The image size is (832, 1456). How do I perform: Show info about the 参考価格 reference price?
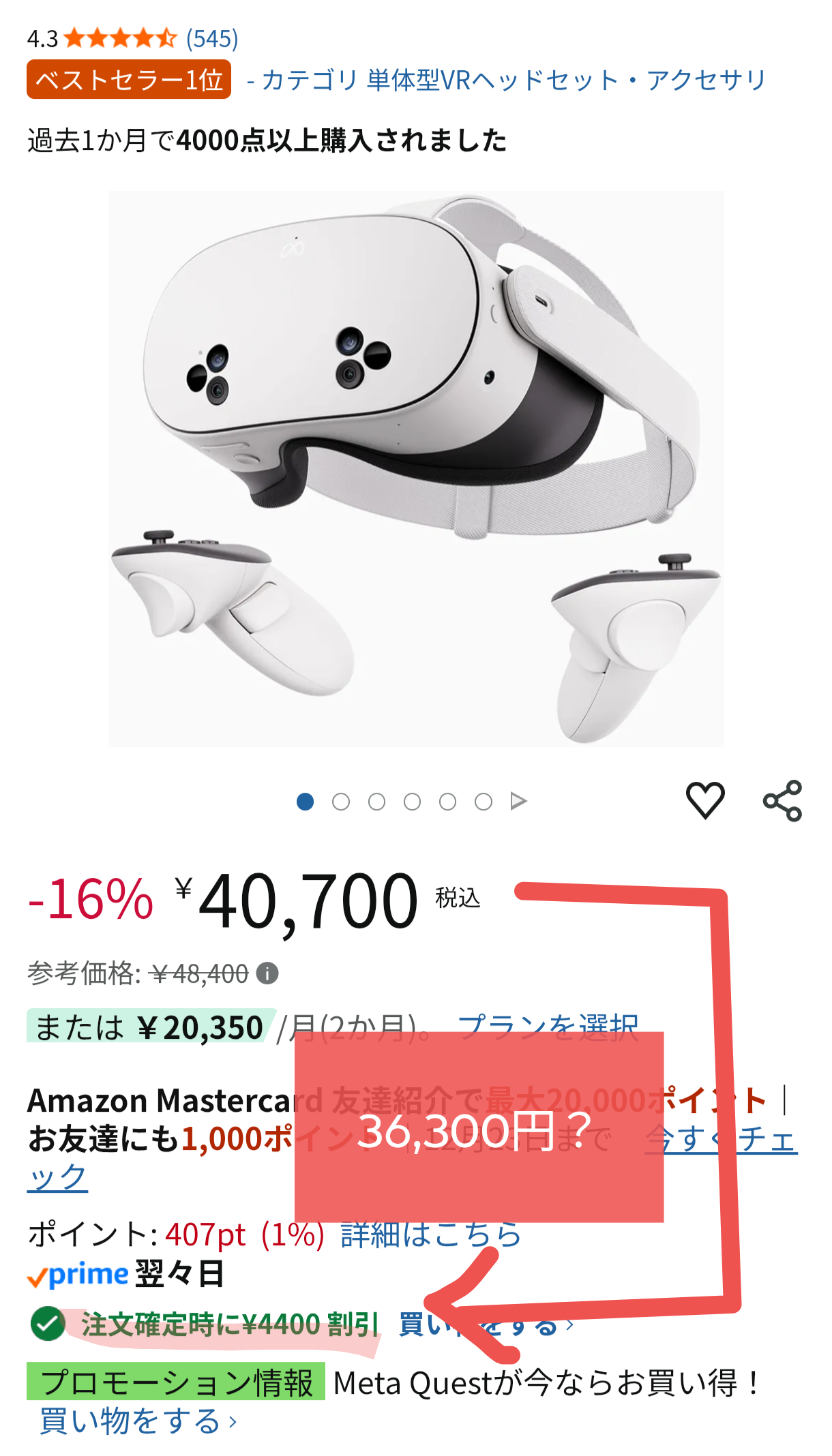pos(267,973)
